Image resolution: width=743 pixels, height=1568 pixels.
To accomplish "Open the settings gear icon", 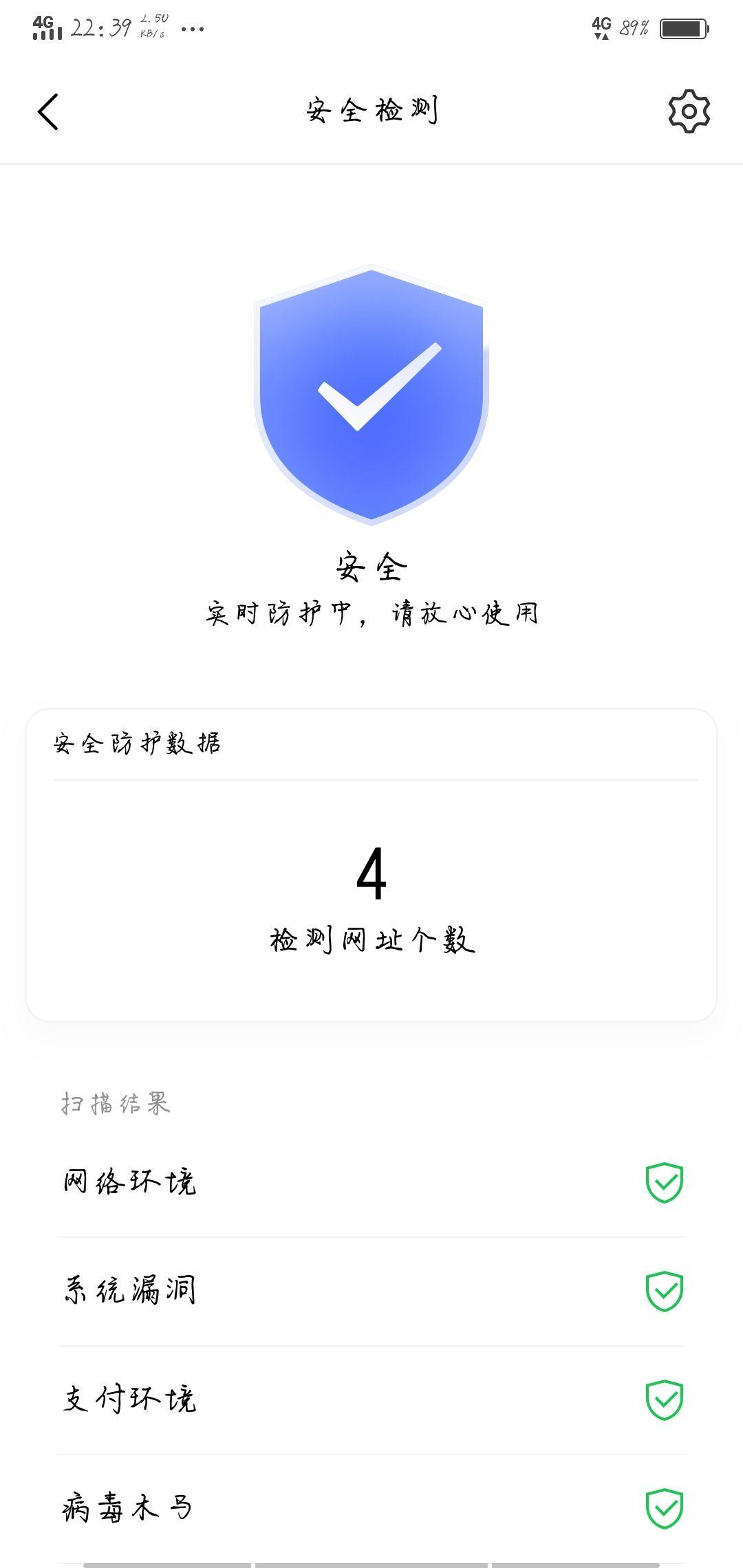I will 688,111.
